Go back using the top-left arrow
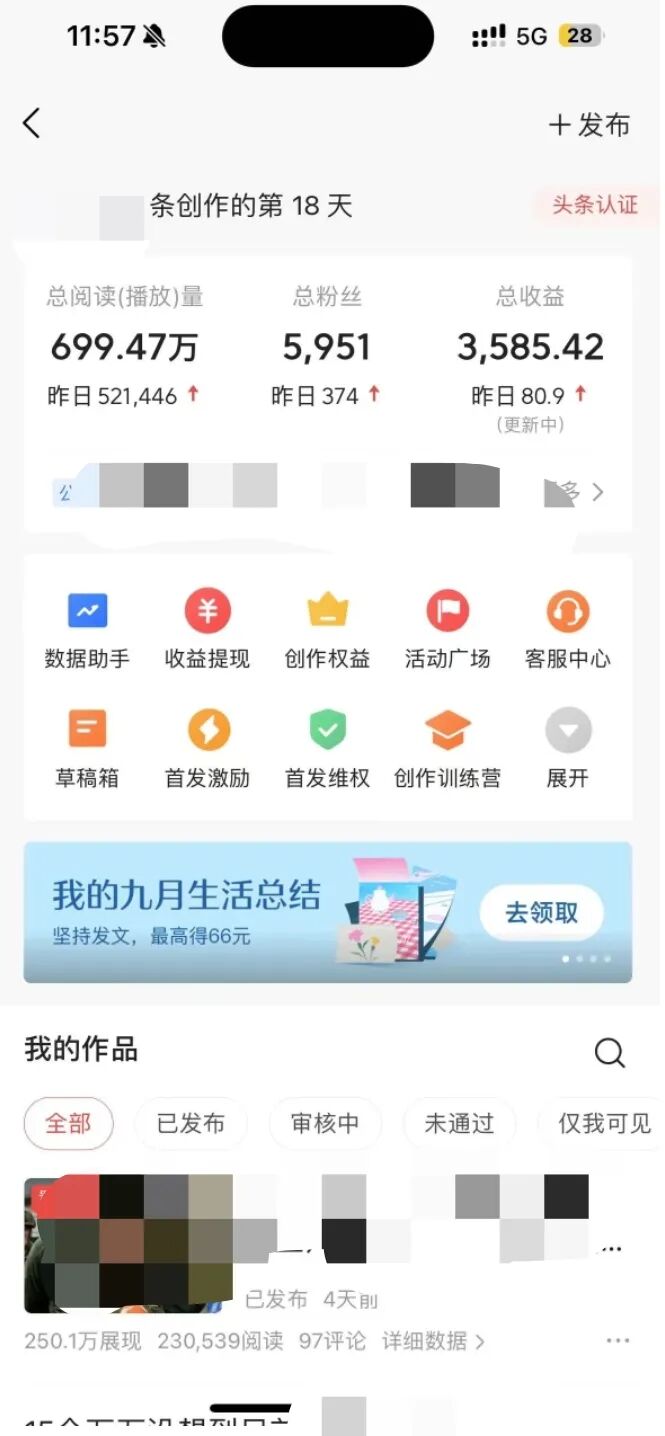 [x=32, y=124]
